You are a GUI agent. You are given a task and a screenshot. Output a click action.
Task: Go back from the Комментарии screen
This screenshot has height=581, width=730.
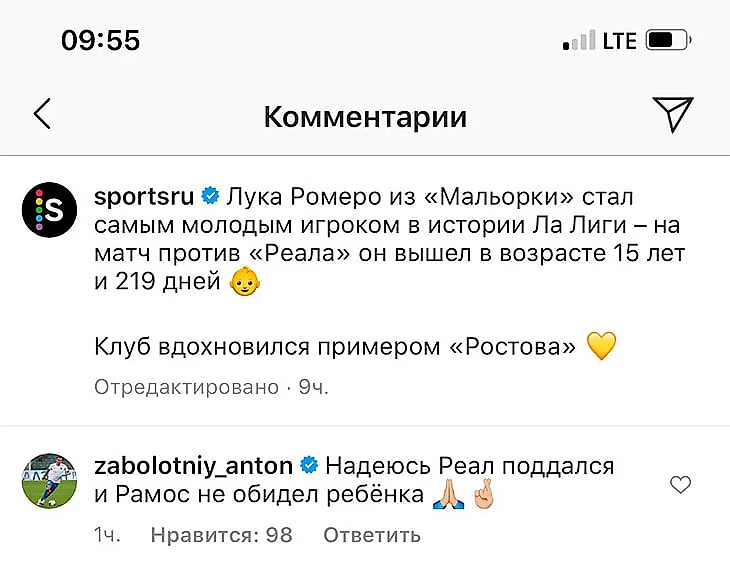coord(42,115)
